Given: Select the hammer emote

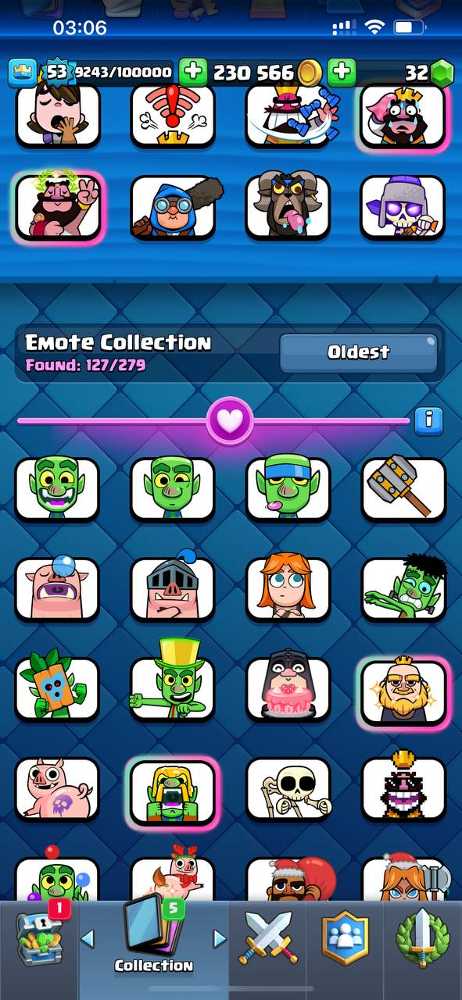Looking at the screenshot, I should [x=403, y=489].
